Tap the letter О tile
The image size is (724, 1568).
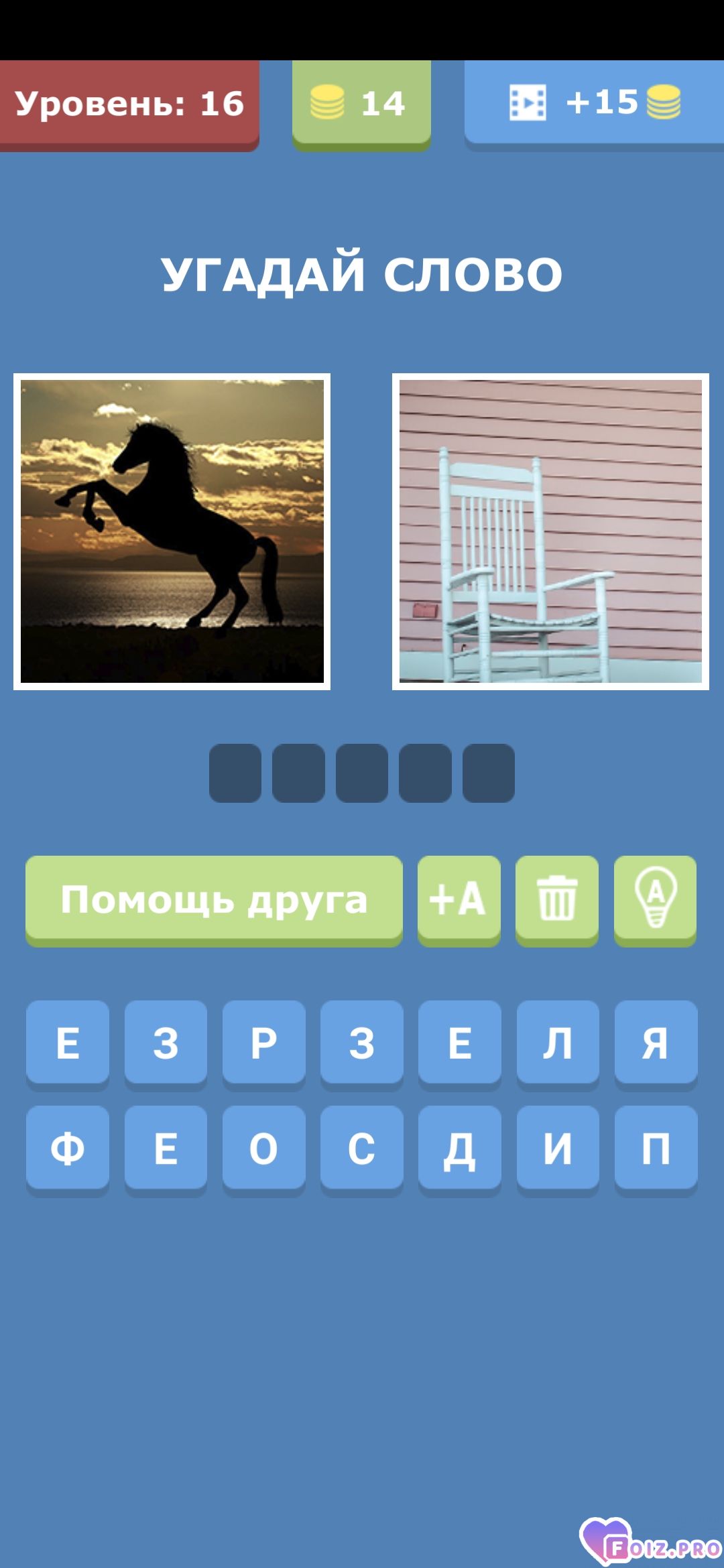[263, 1149]
